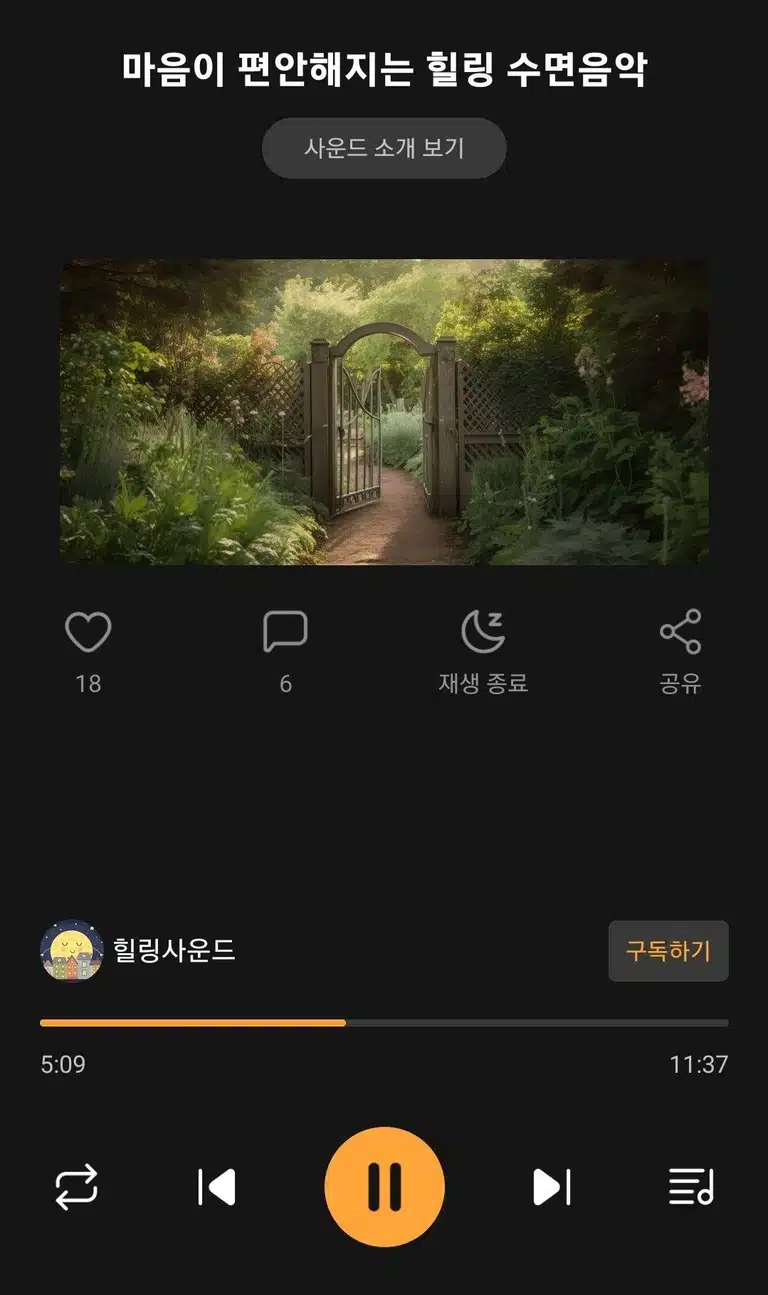This screenshot has width=768, height=1295.
Task: Subscribe with the 구독하기 button
Action: click(x=668, y=951)
